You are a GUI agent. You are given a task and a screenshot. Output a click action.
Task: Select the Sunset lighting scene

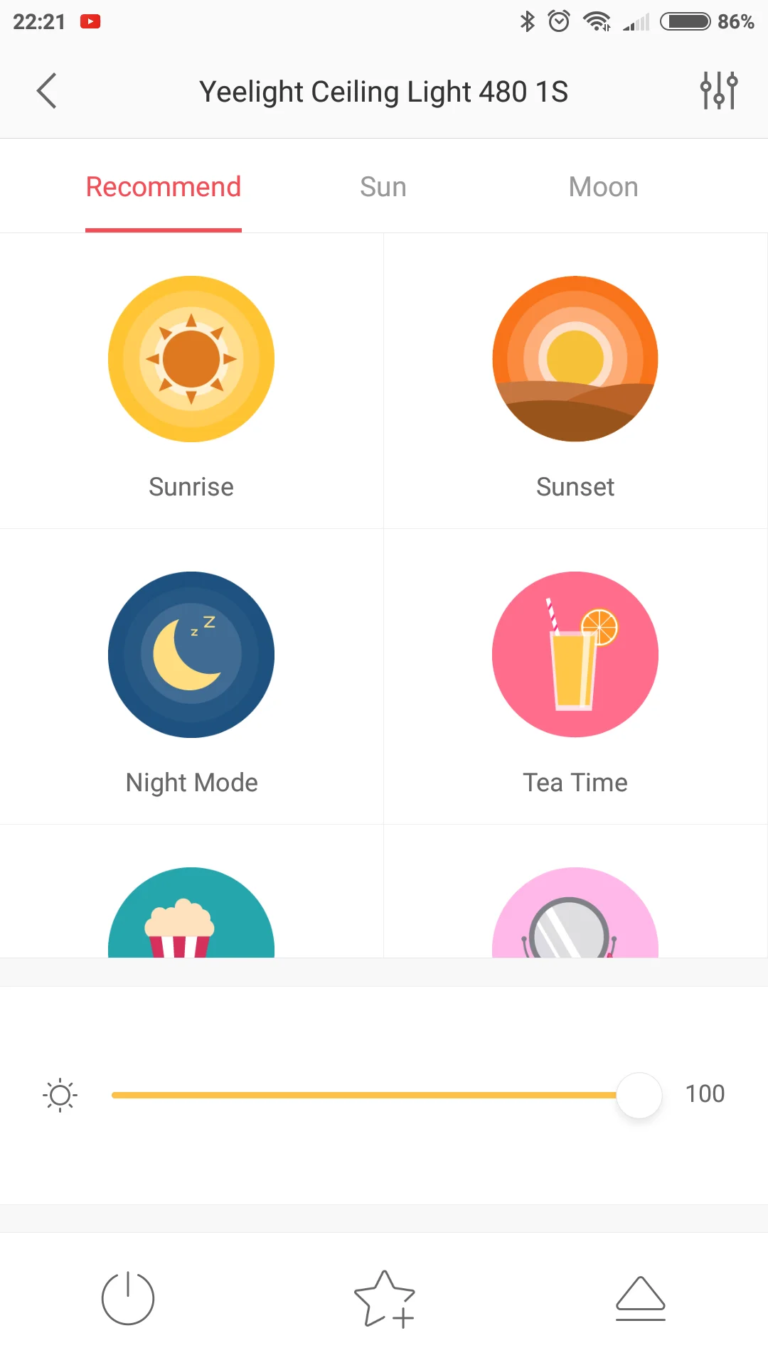[575, 358]
